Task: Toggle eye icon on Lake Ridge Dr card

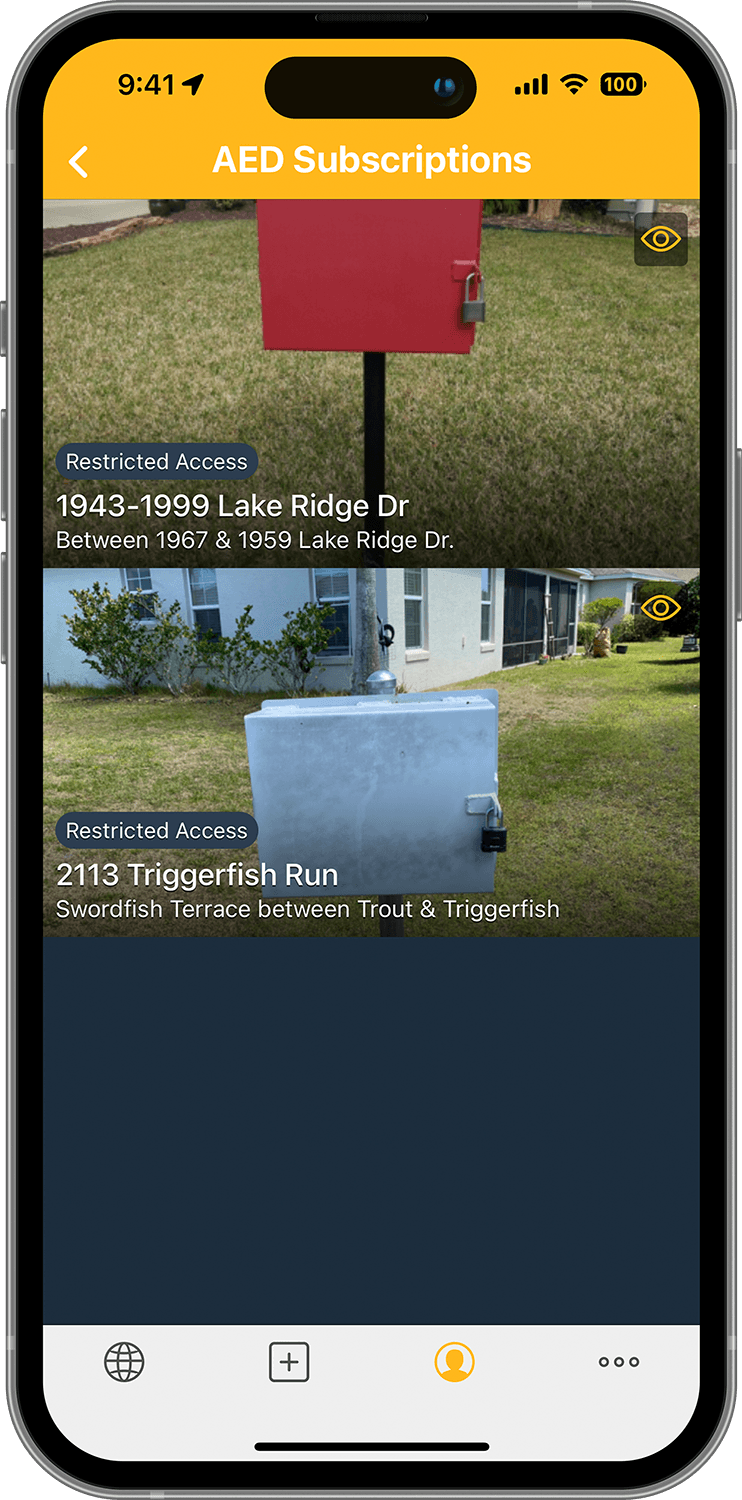Action: (661, 239)
